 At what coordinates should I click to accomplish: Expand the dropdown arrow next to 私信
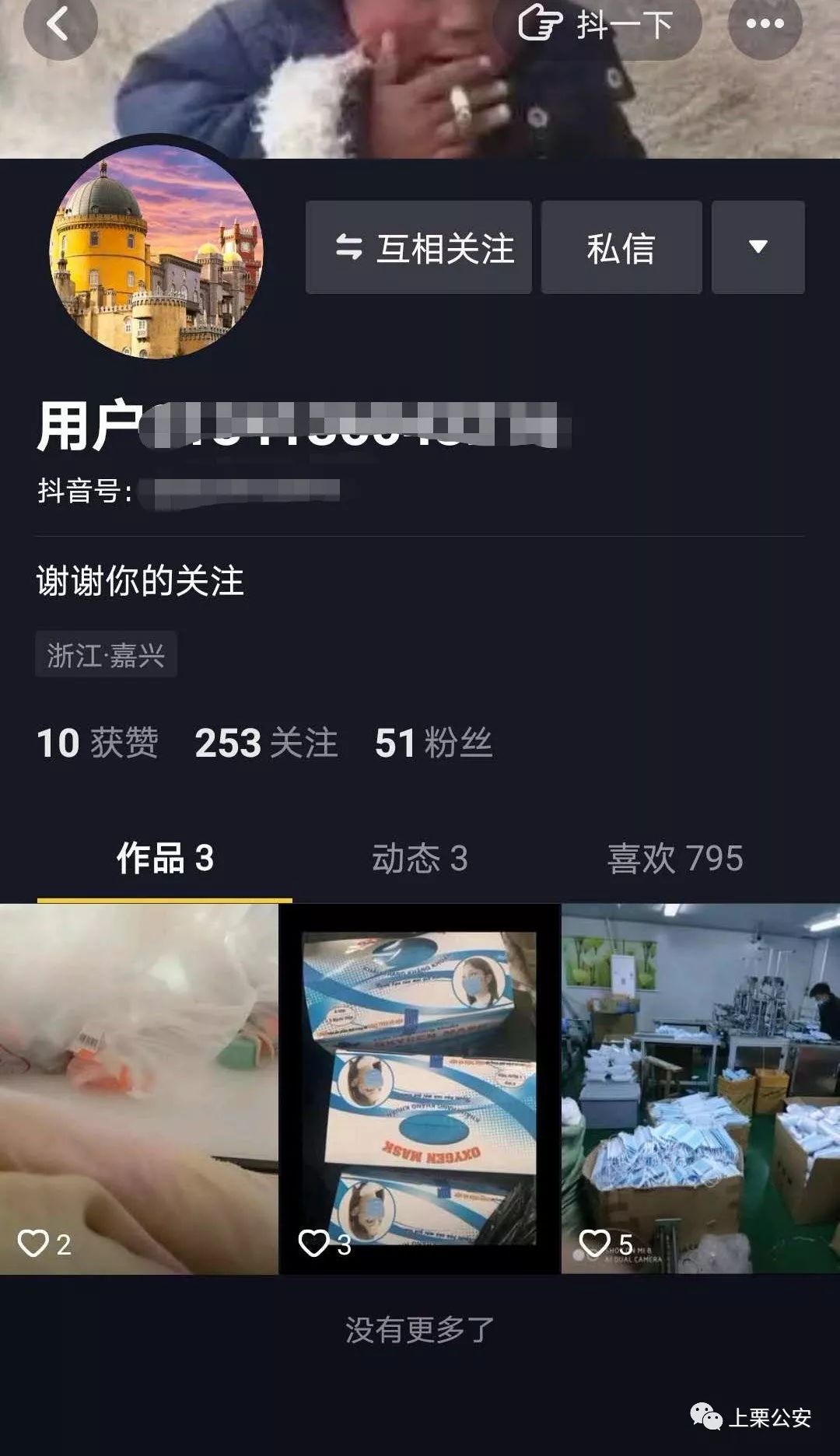pyautogui.click(x=758, y=247)
